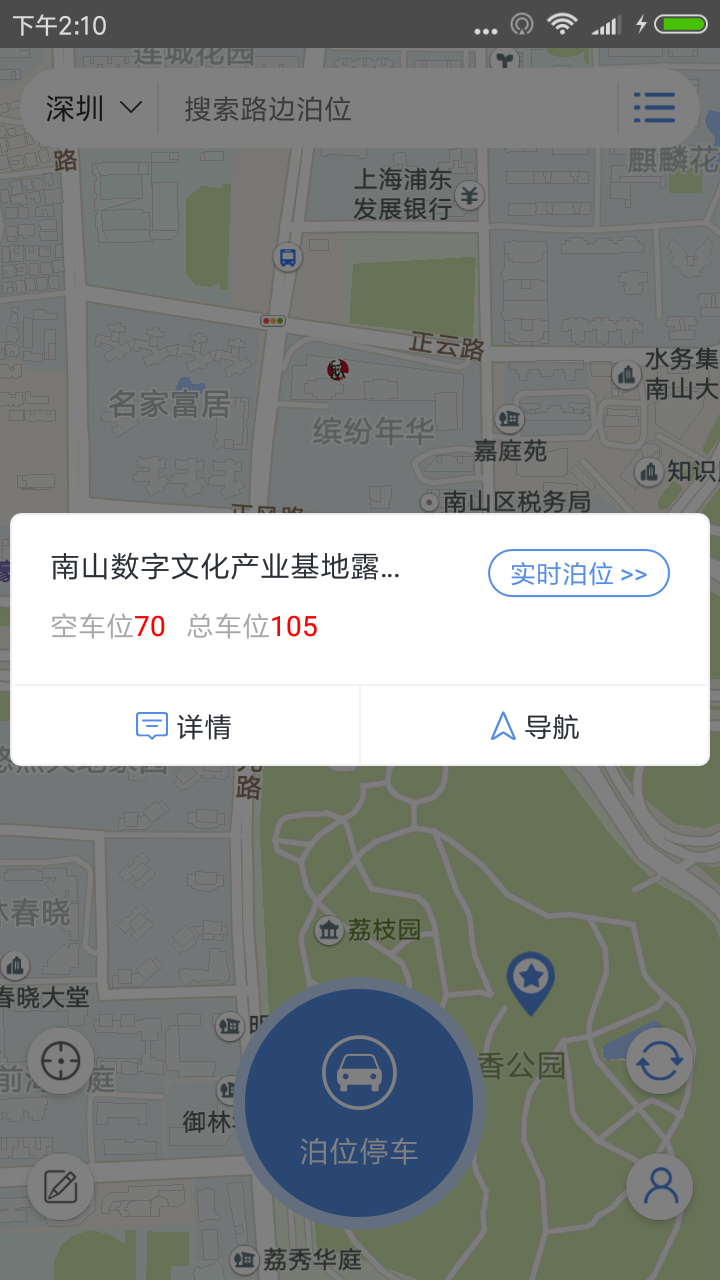Open the list view icon
Screen dimensions: 721x1281
pos(654,108)
